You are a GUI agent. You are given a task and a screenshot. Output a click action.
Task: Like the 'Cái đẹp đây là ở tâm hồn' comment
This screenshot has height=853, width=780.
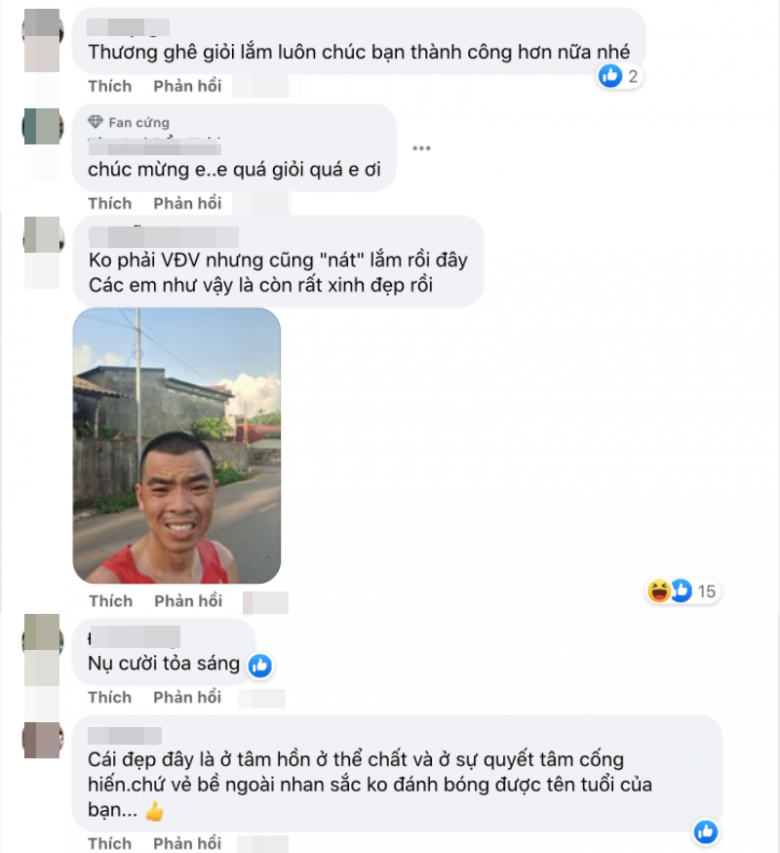[x=109, y=843]
